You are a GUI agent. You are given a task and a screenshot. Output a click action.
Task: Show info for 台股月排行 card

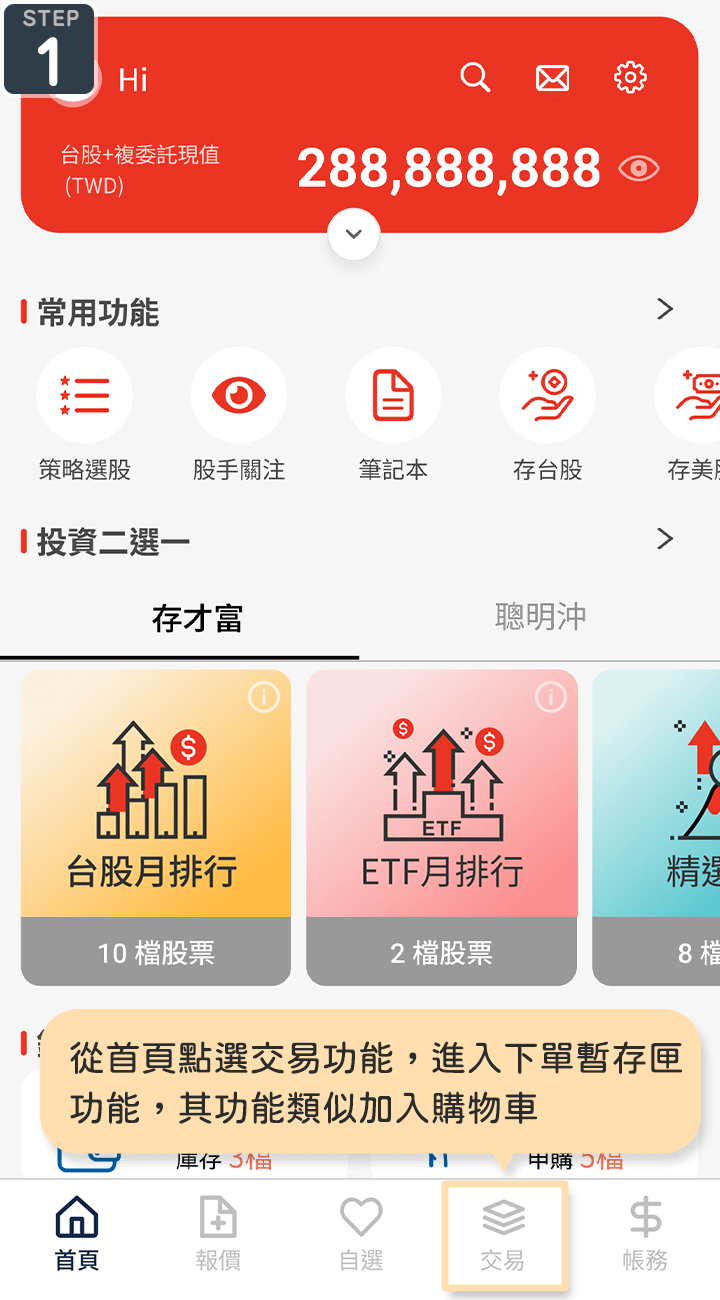(263, 697)
